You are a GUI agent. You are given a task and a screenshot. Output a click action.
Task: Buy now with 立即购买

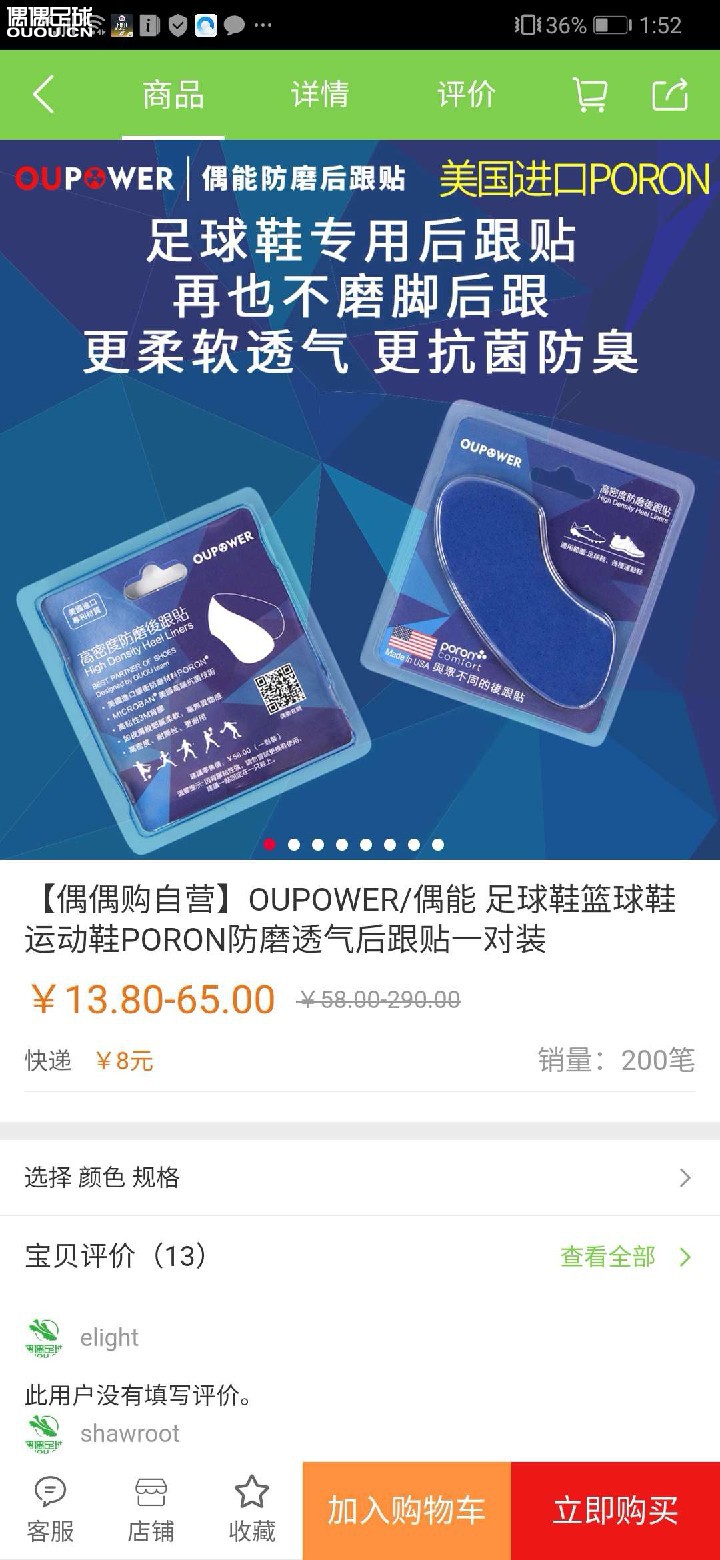tap(615, 1510)
